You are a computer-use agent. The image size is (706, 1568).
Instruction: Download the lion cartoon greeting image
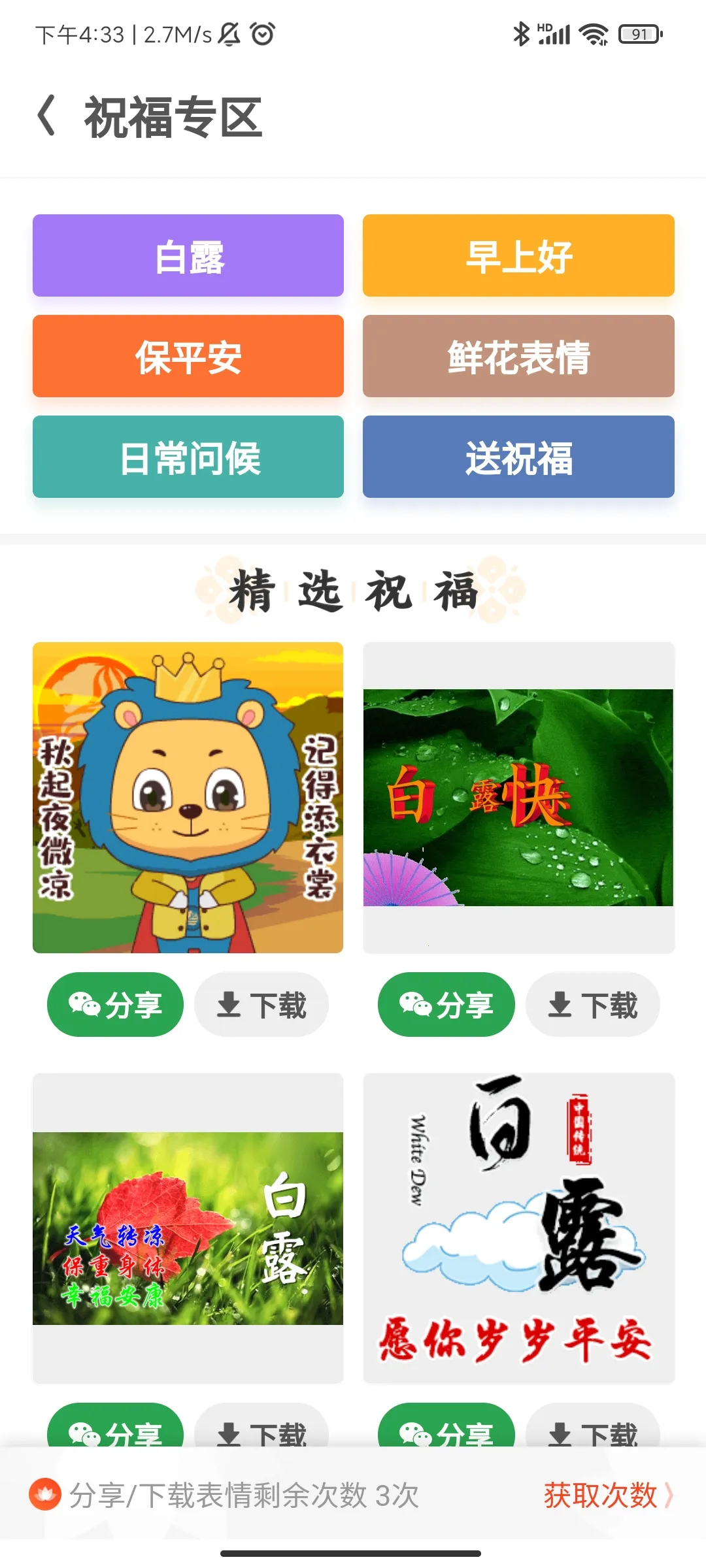pyautogui.click(x=261, y=1004)
